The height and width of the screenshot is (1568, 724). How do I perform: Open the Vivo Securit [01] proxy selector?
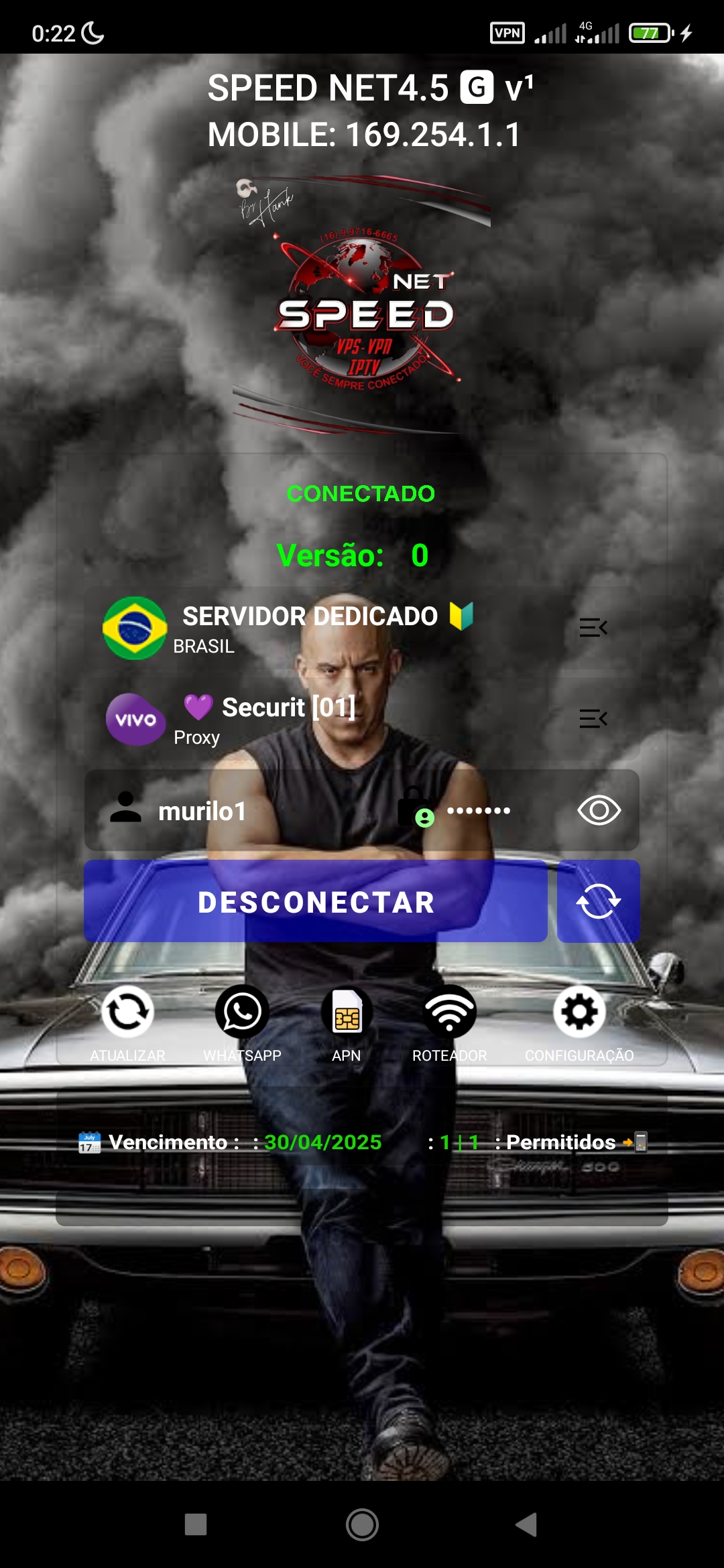(362, 719)
